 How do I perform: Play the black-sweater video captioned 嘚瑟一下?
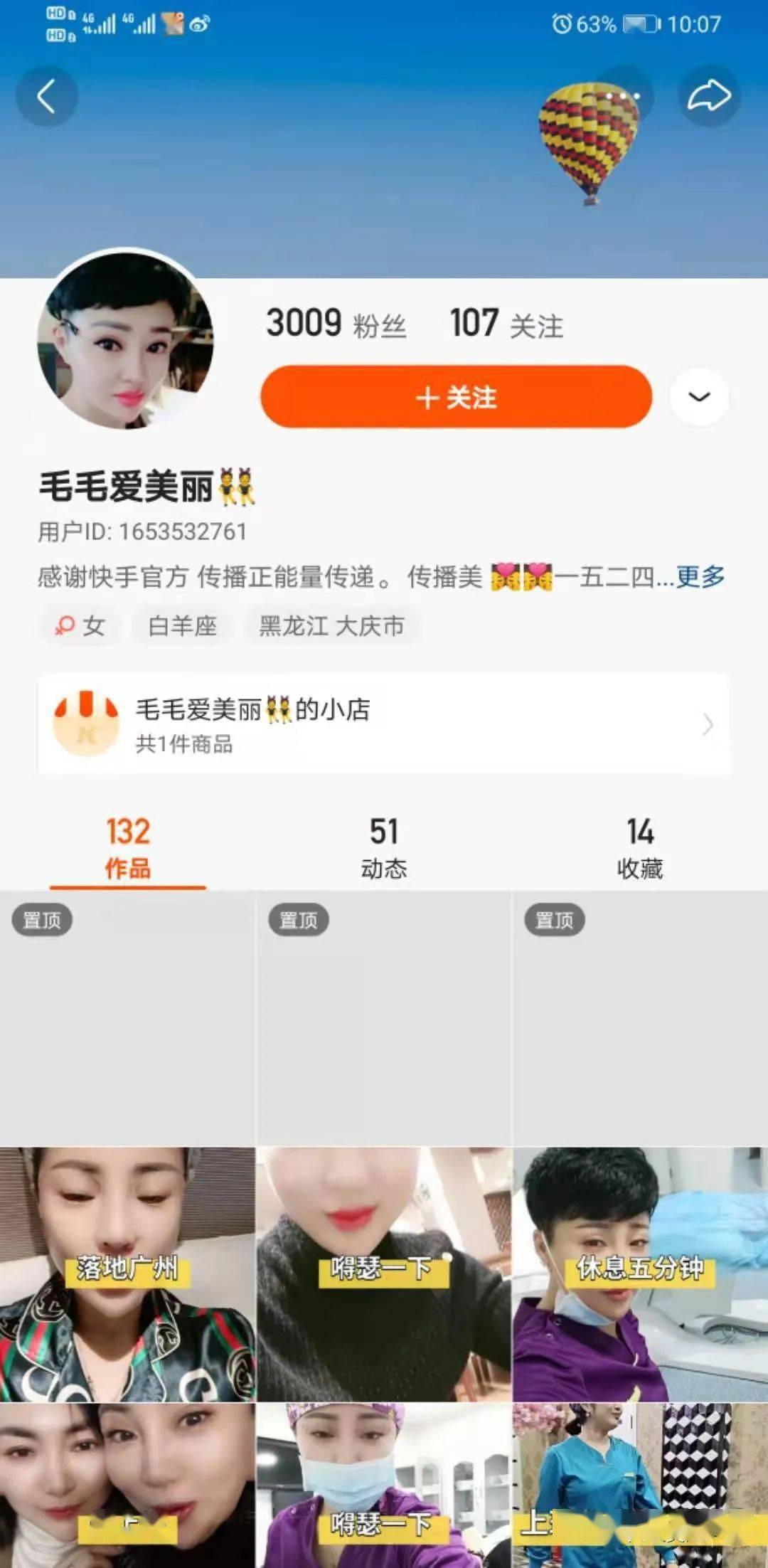point(383,1273)
